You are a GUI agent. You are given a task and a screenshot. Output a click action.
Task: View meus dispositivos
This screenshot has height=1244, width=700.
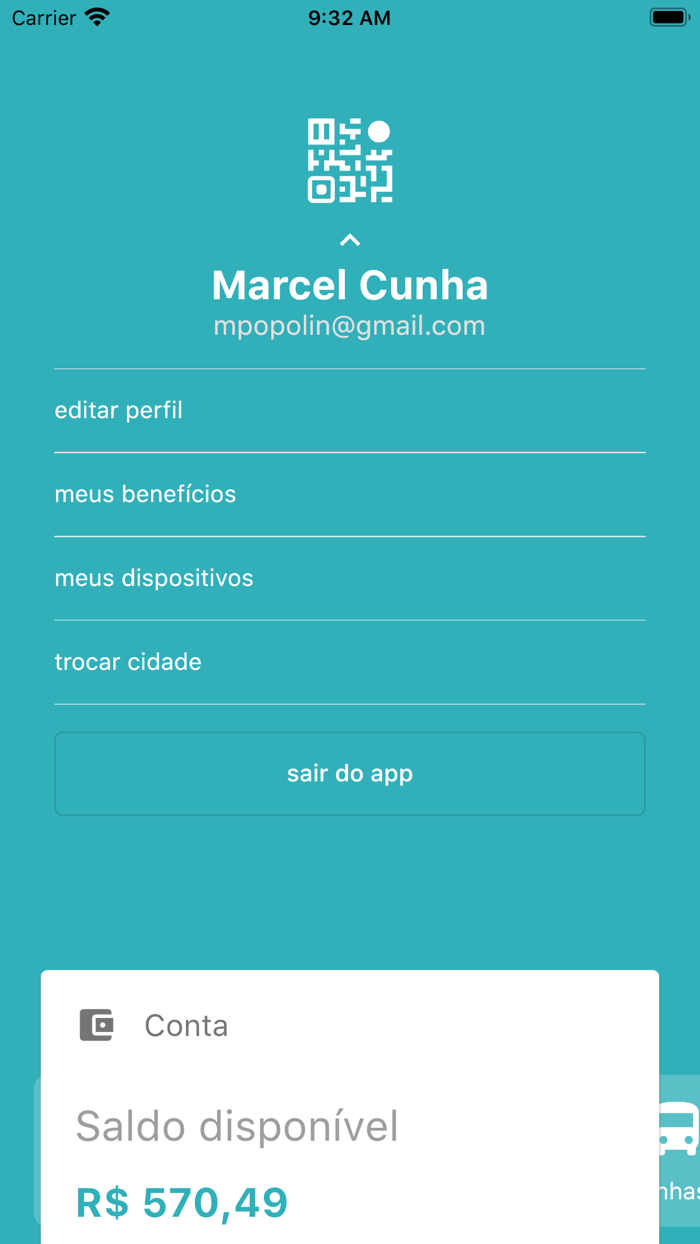tap(349, 579)
